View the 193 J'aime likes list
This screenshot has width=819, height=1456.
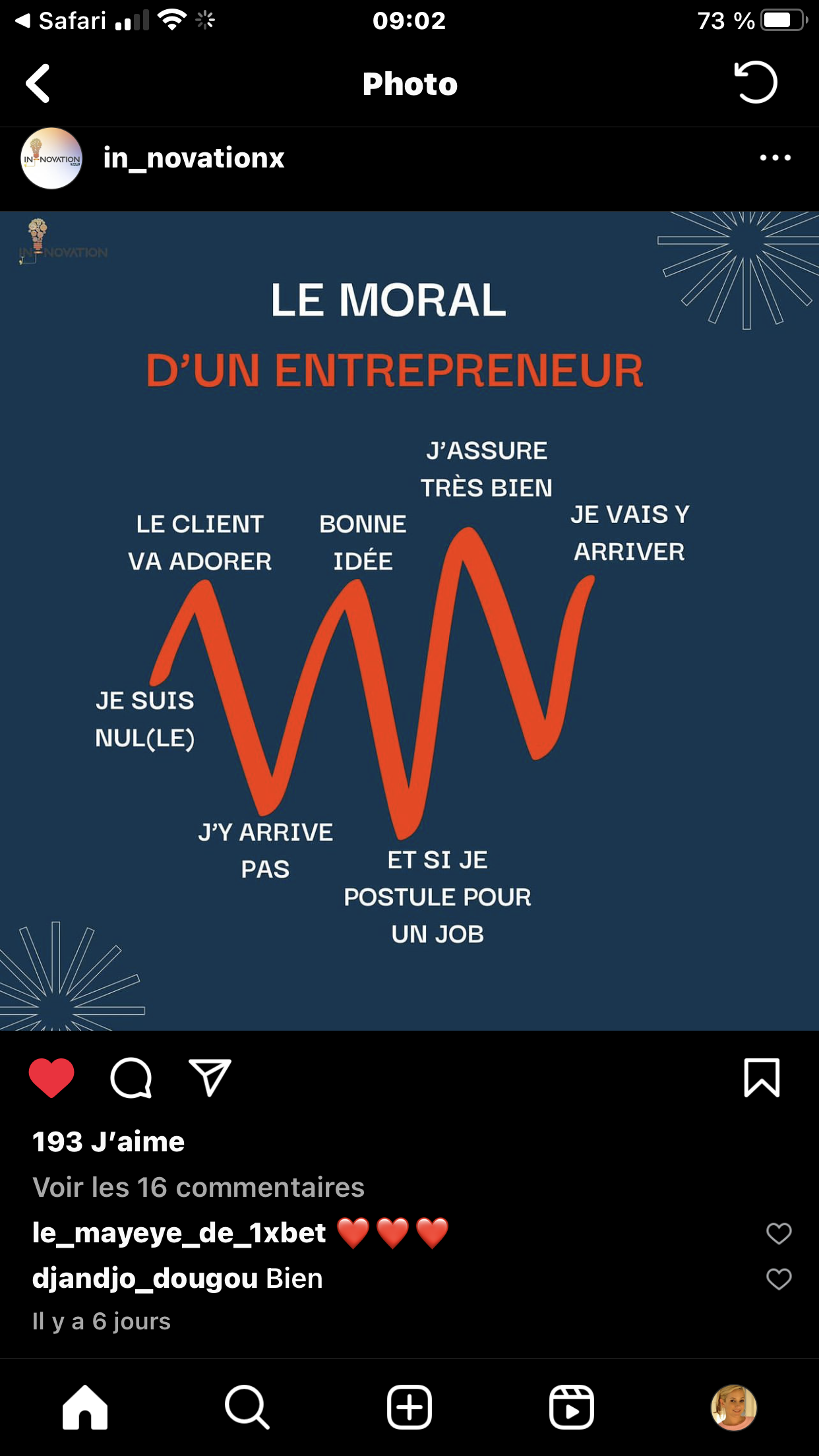pyautogui.click(x=109, y=1141)
